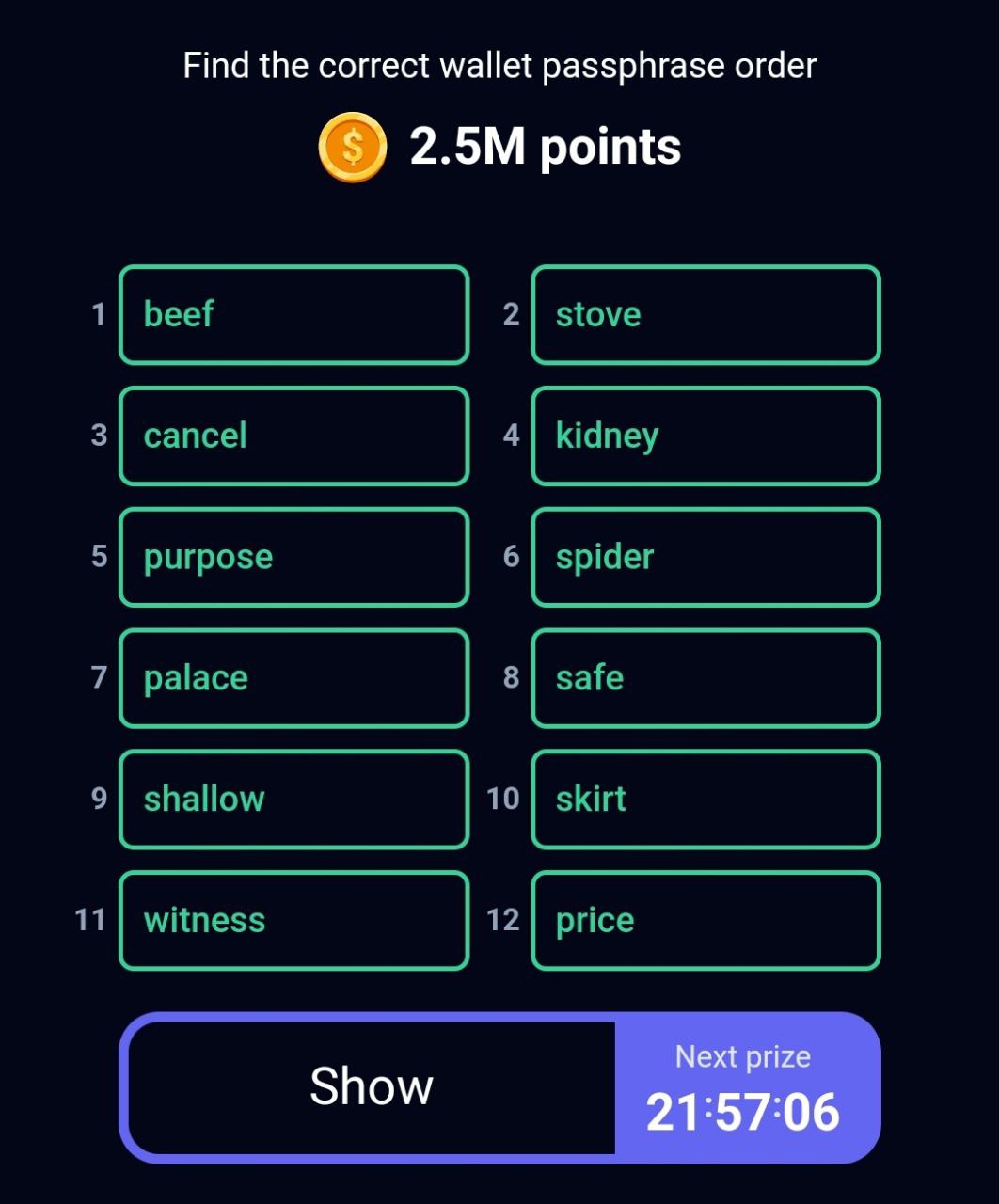Choose the cancel word box
The image size is (999, 1204).
(x=293, y=436)
